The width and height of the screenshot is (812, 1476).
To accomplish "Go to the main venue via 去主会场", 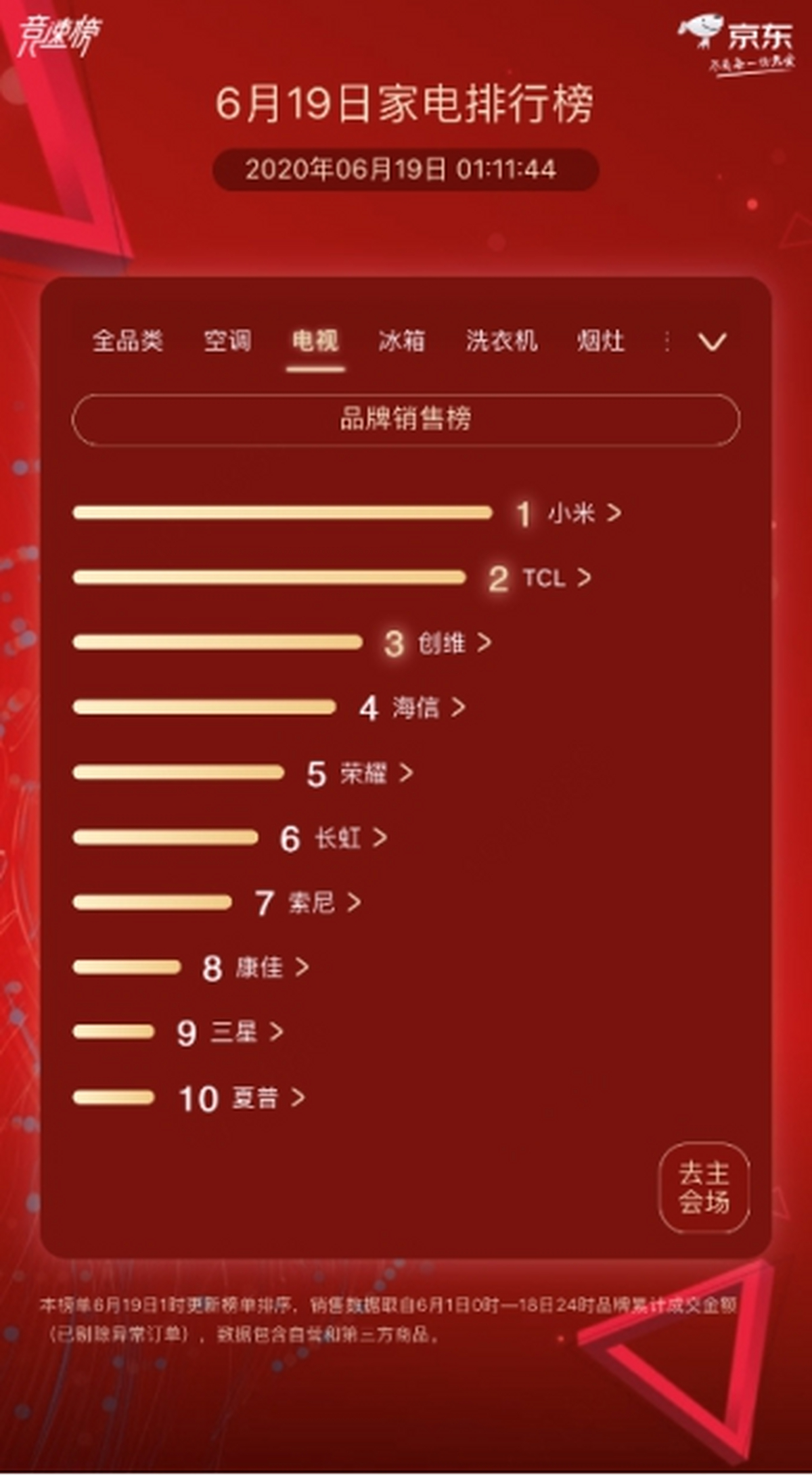I will [704, 1188].
